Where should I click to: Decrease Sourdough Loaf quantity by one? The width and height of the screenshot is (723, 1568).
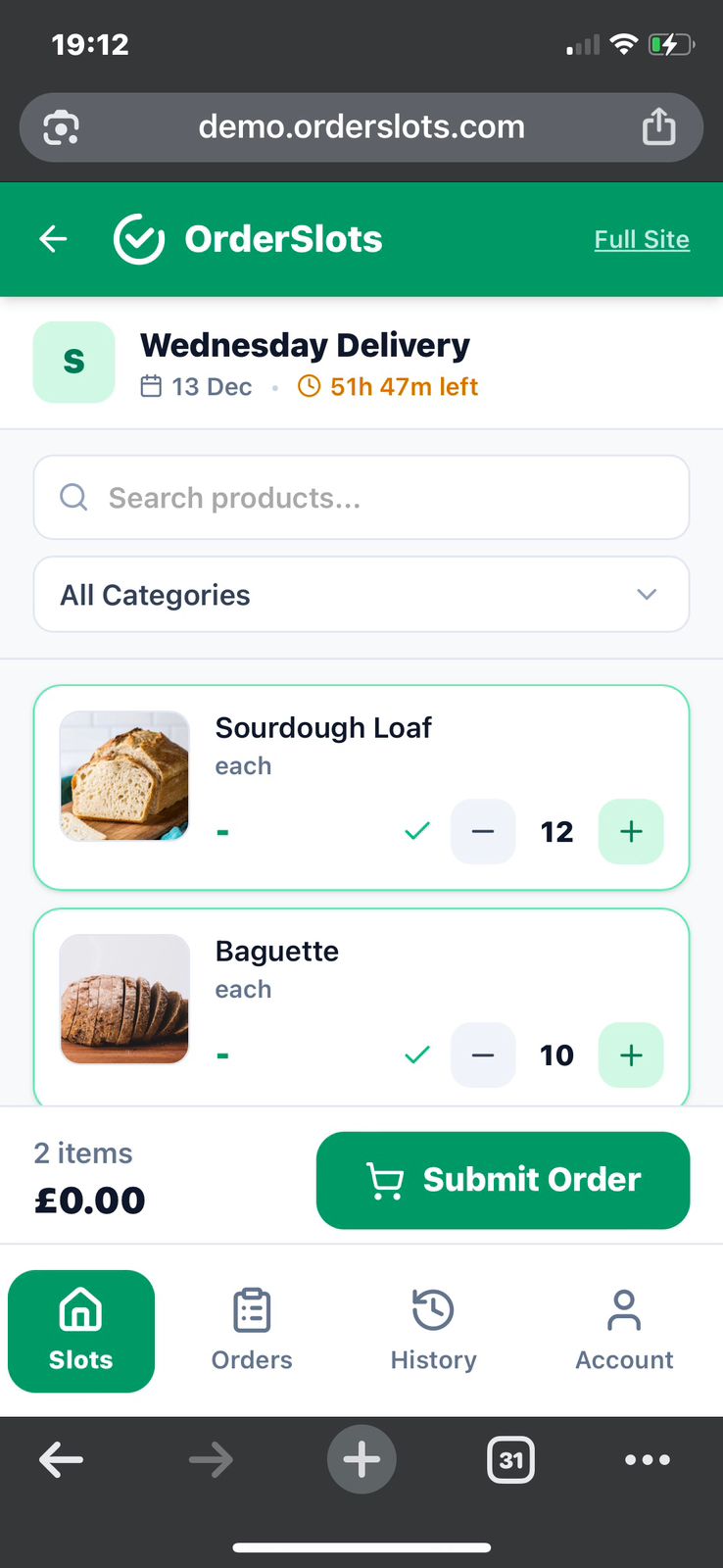pyautogui.click(x=483, y=832)
